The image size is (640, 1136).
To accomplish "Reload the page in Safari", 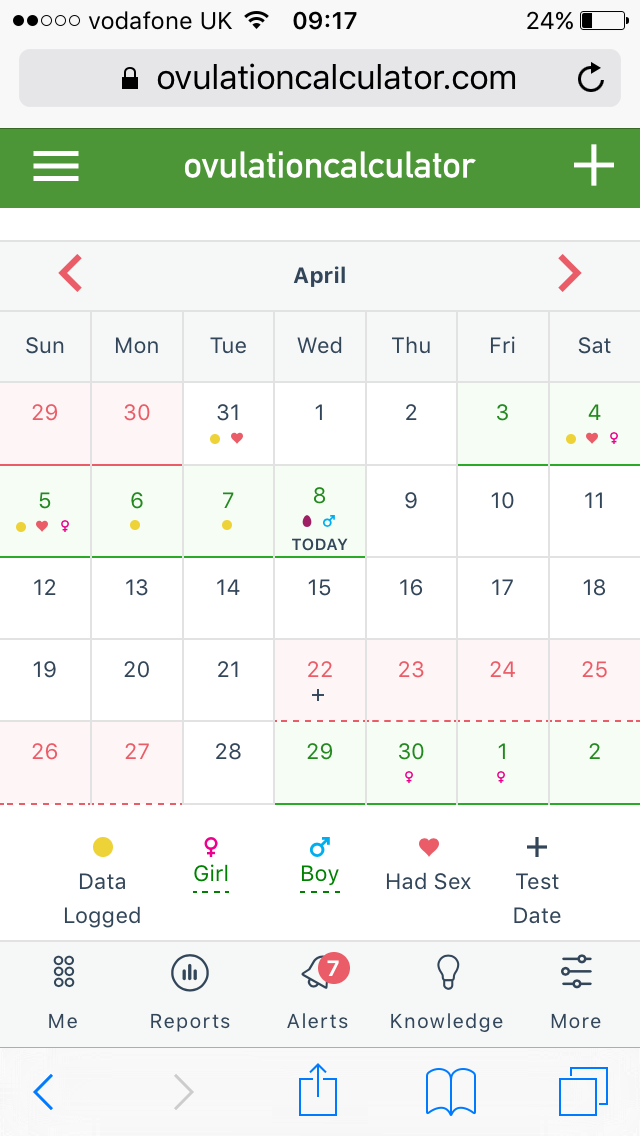I will 590,78.
